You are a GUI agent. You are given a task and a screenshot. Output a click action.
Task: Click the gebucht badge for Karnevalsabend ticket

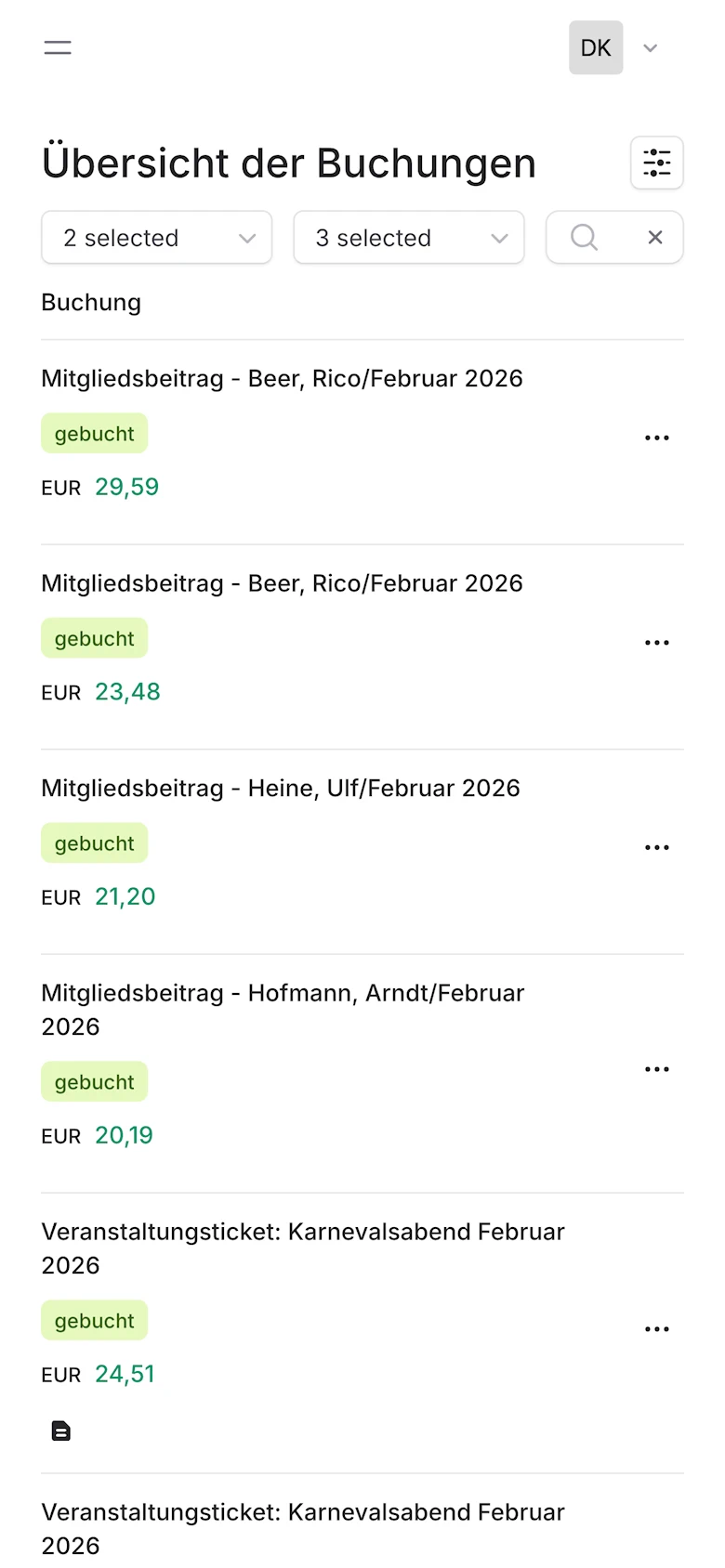(94, 1320)
